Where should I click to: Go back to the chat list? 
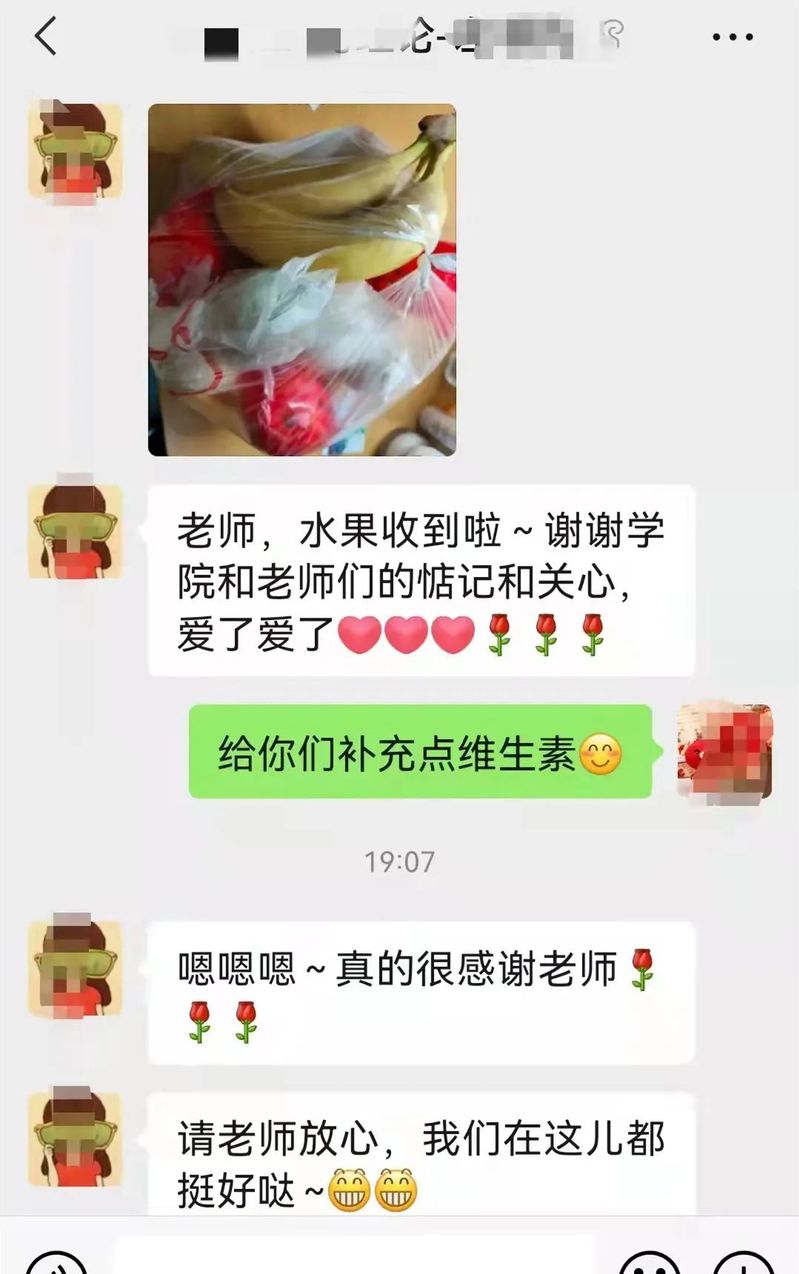[45, 37]
